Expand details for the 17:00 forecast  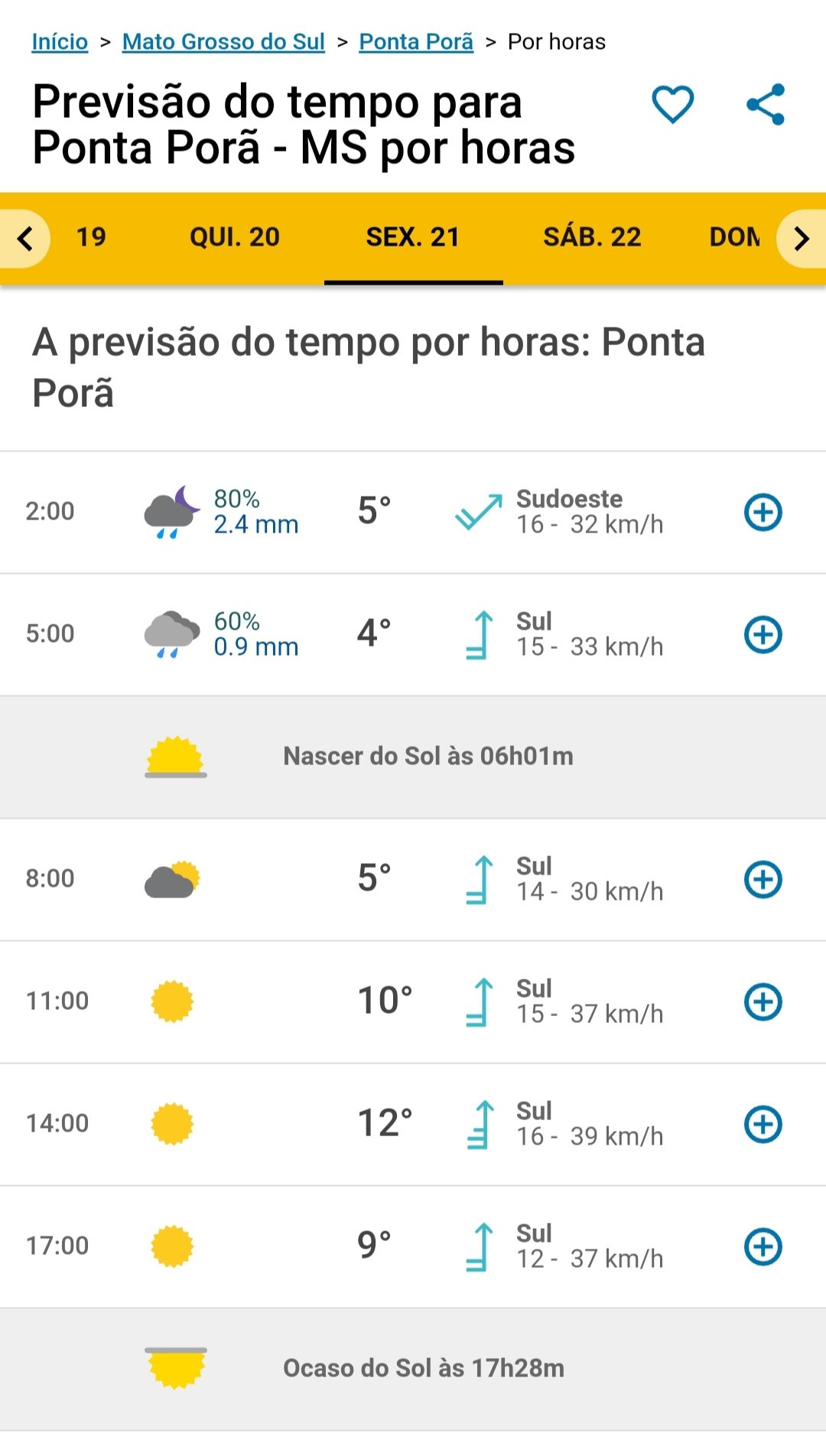763,1246
